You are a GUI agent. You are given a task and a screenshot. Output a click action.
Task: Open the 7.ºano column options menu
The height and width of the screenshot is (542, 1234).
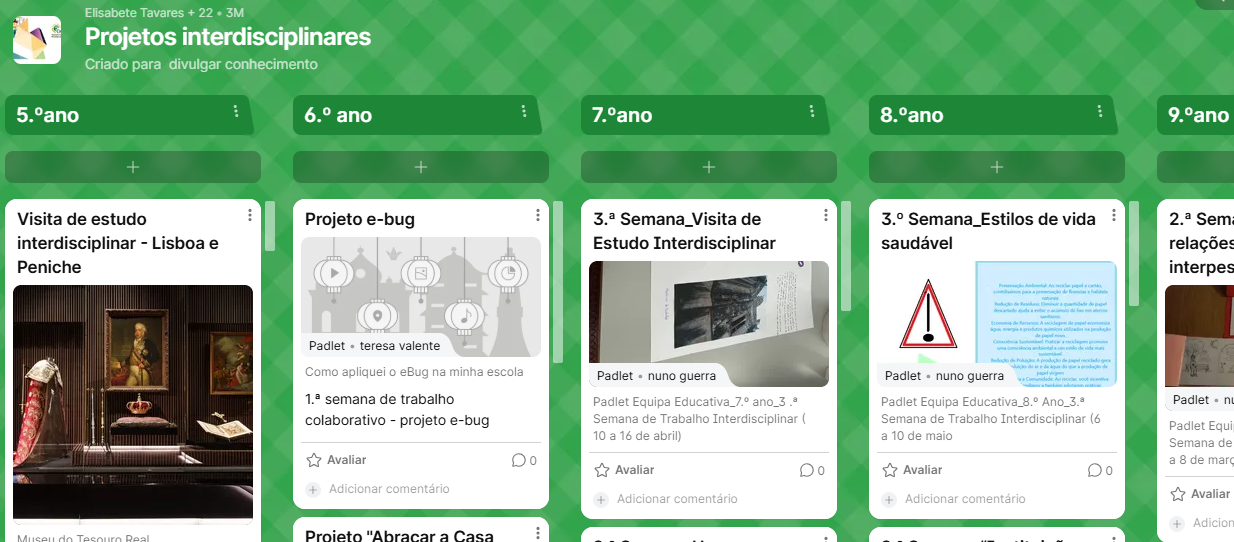point(812,111)
